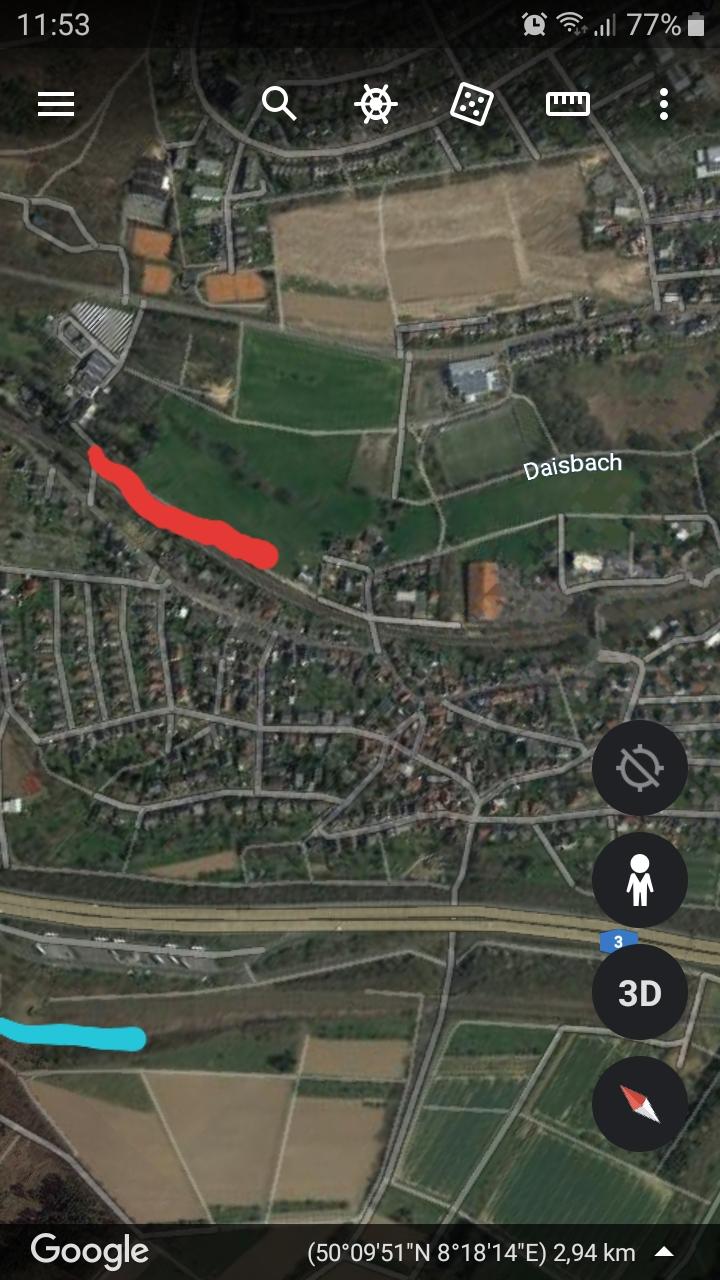Viewport: 720px width, 1280px height.
Task: Tap the dice for a random location
Action: tap(471, 104)
